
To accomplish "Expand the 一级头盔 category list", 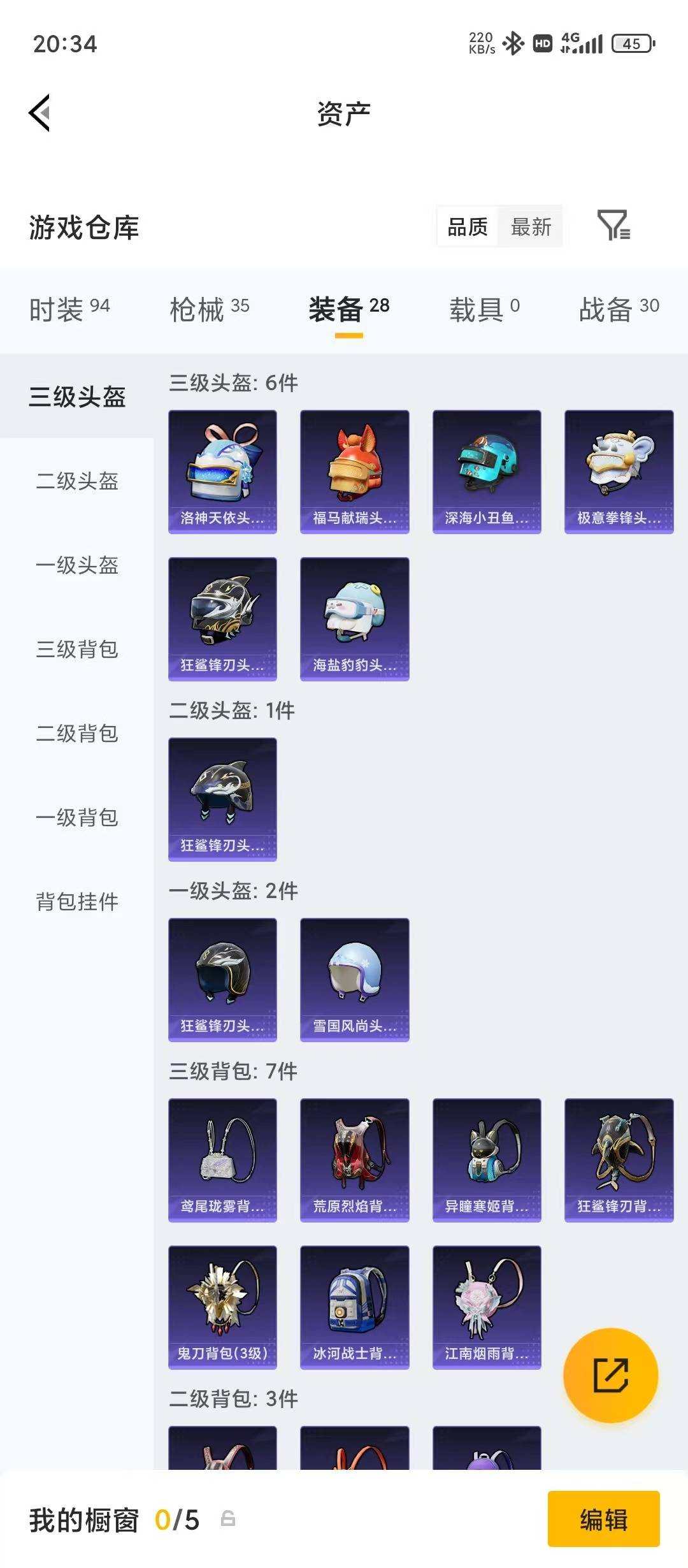I will tap(76, 566).
